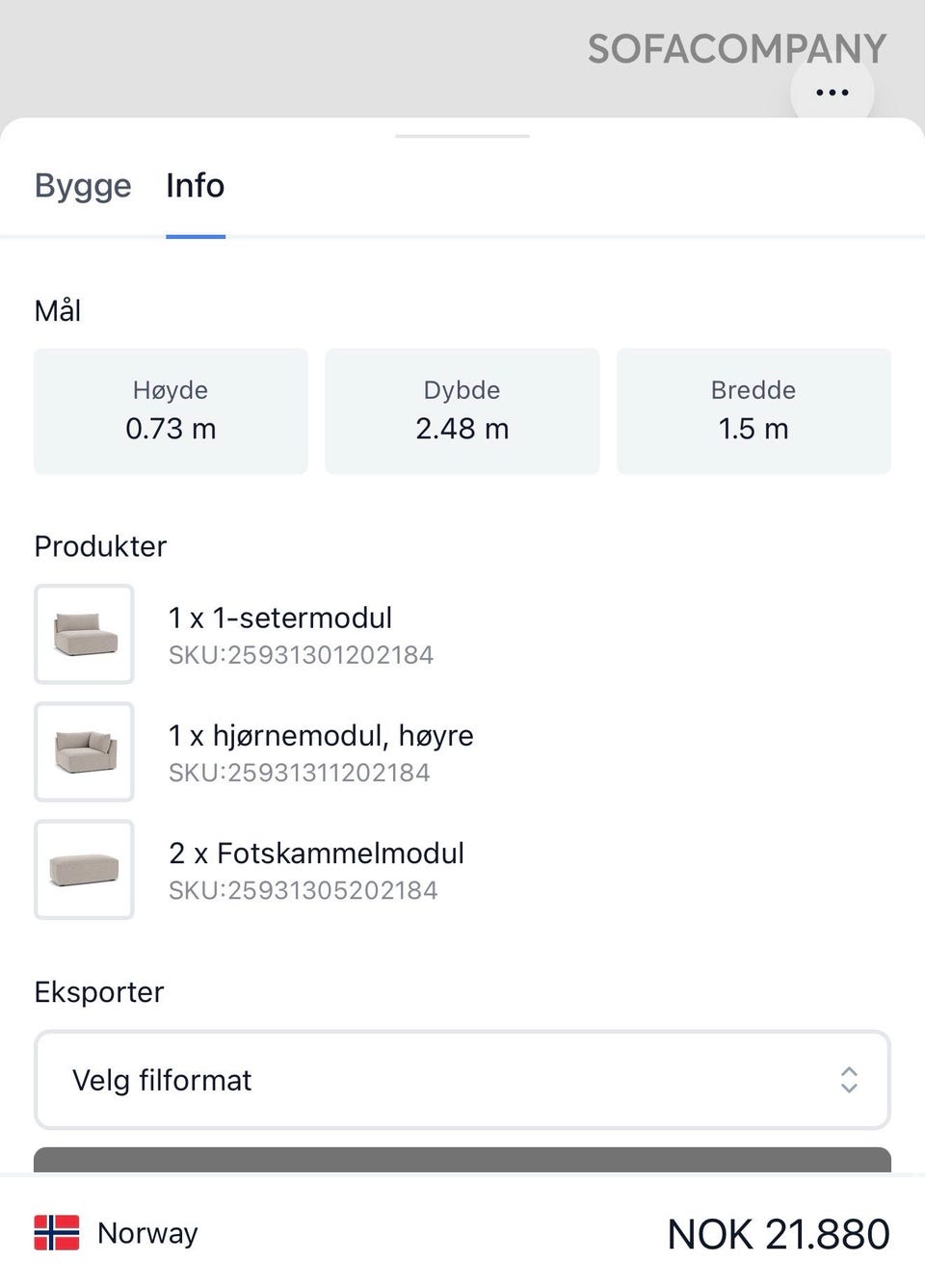The image size is (925, 1288).
Task: Click the Høyde dimension card showing 0.73 m
Action: point(171,410)
